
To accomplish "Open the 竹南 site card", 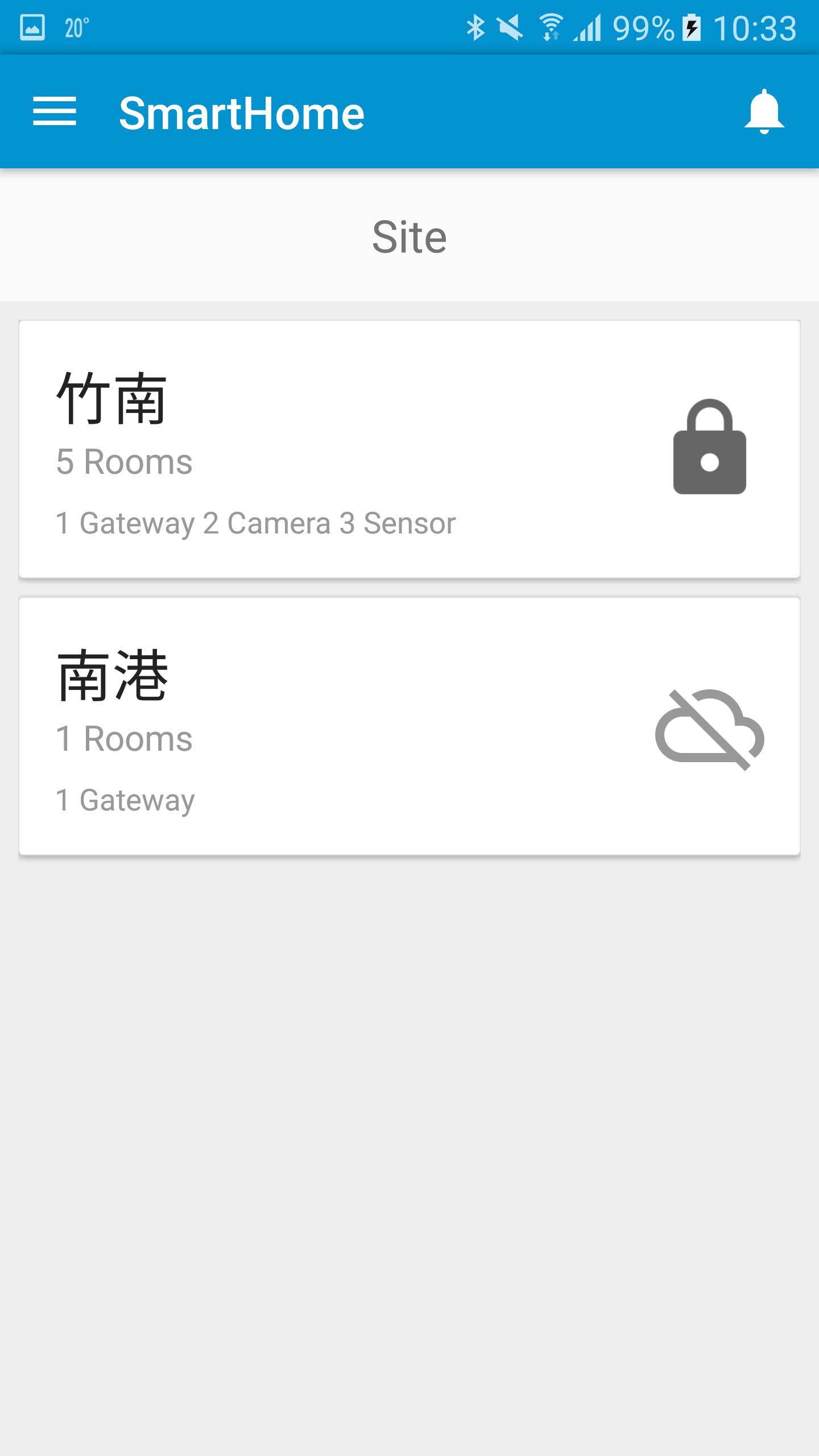I will [409, 449].
